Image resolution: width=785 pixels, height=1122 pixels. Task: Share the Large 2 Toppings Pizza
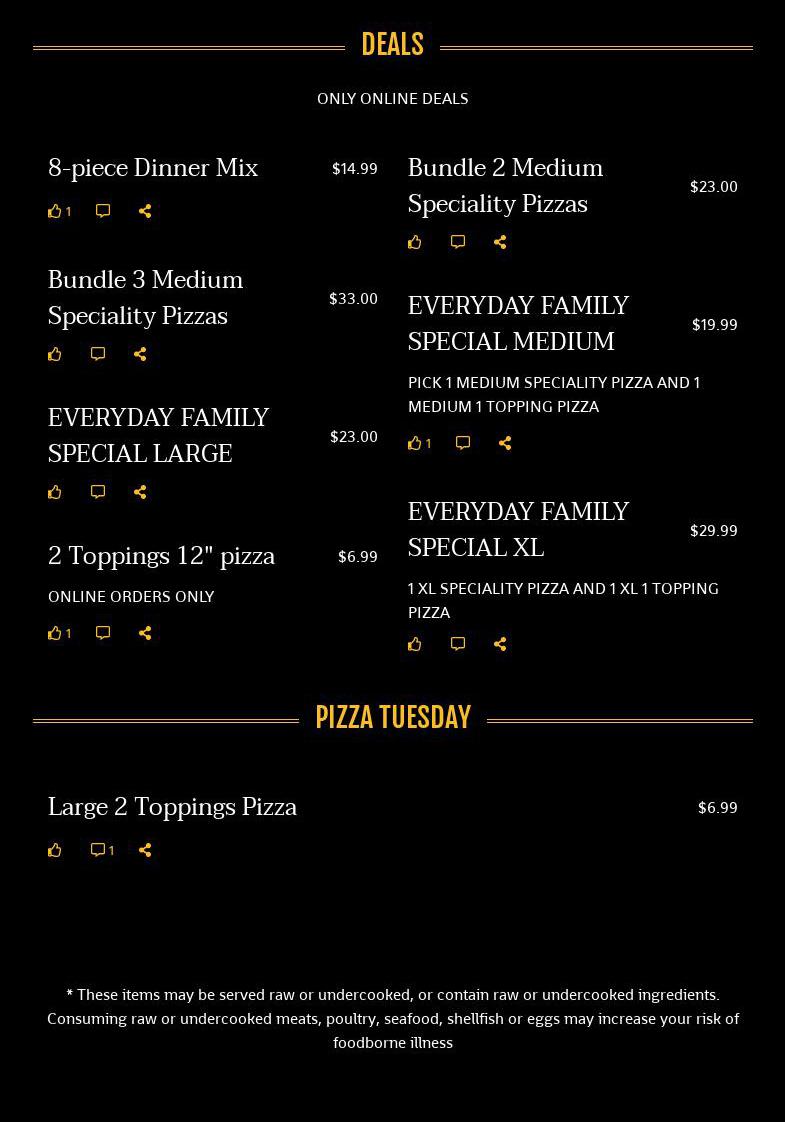click(x=145, y=850)
